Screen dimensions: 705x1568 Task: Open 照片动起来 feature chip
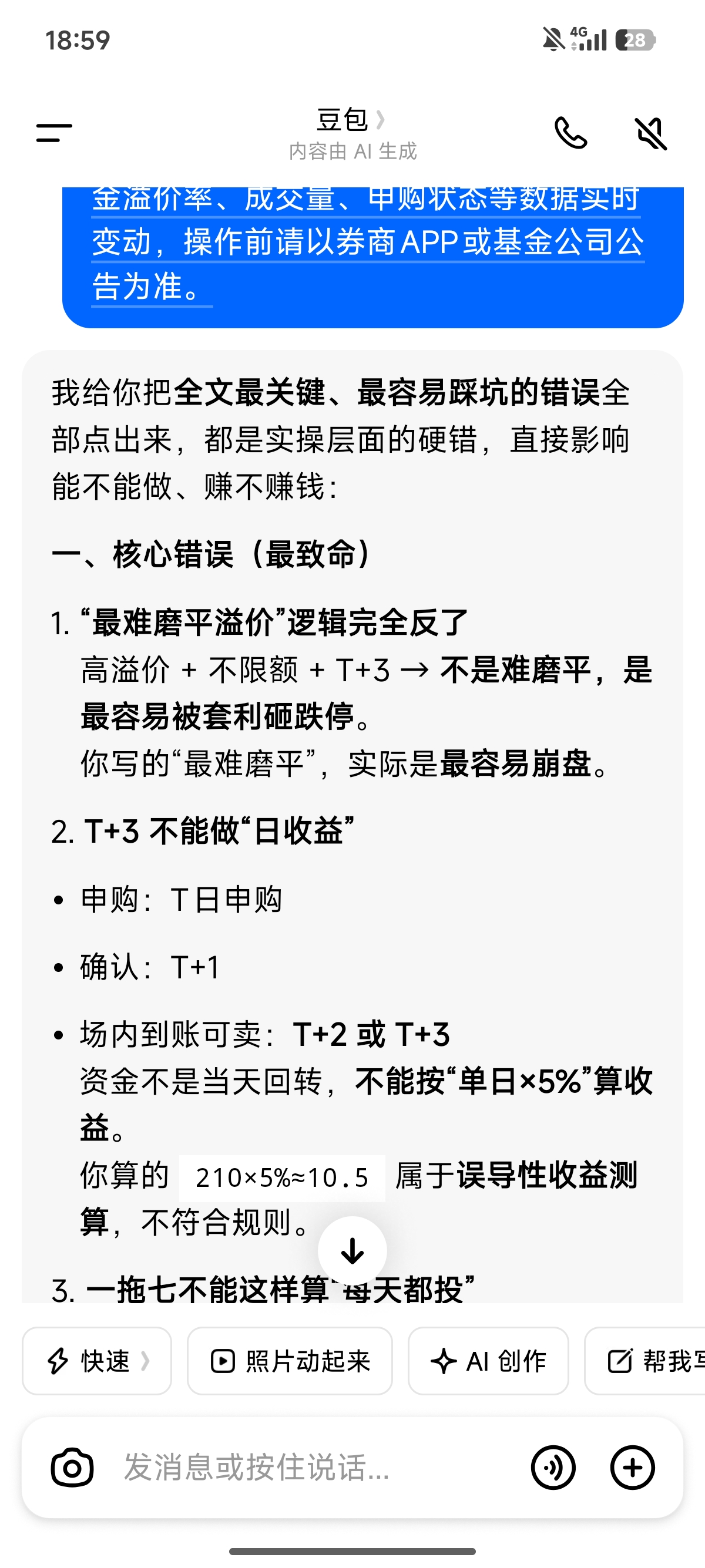(x=290, y=1361)
